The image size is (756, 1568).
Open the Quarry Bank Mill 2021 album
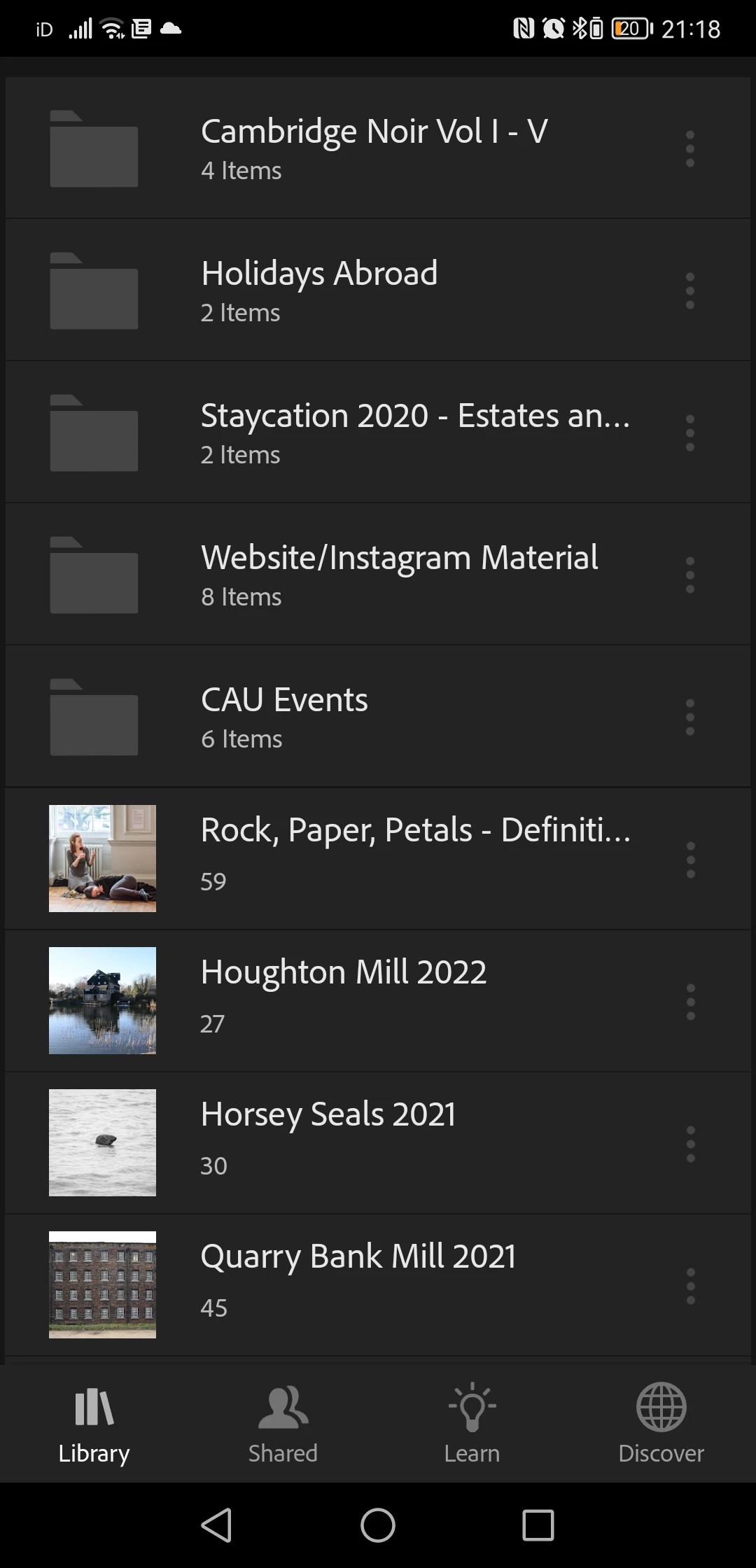click(x=357, y=1284)
